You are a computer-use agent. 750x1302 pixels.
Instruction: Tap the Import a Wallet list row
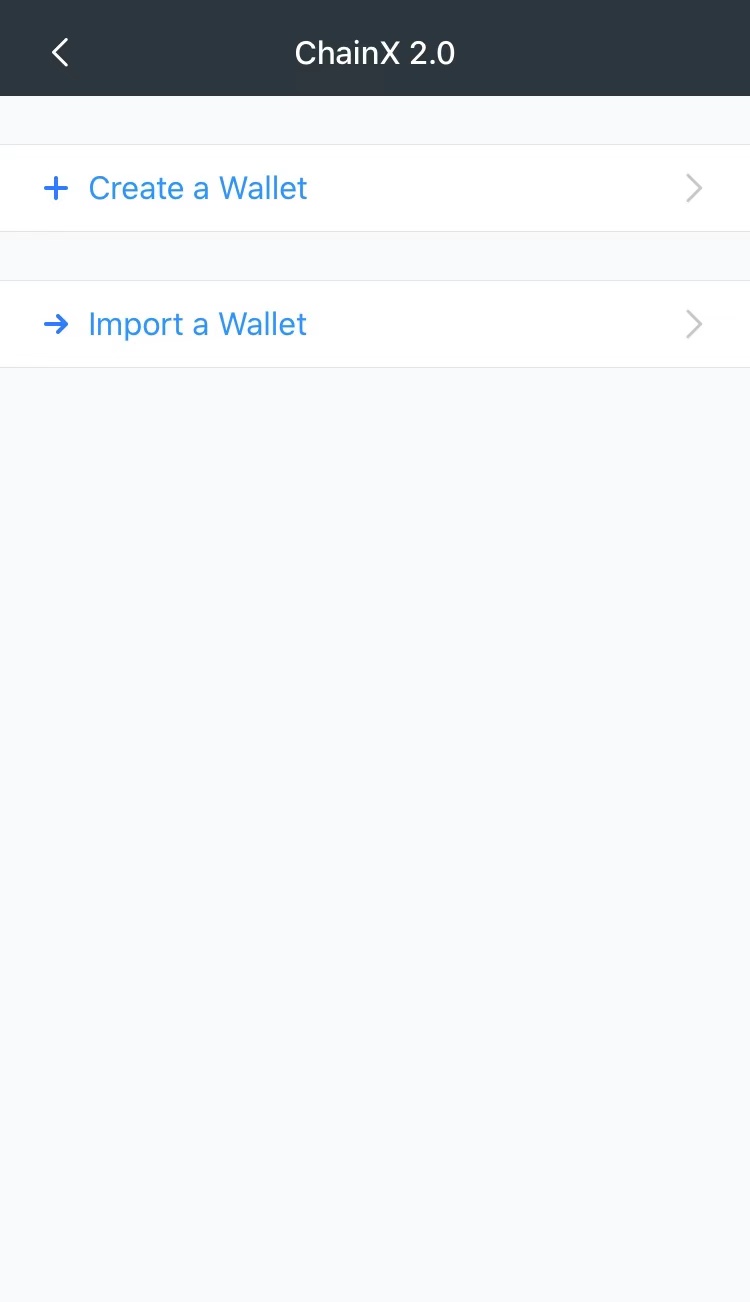pos(375,324)
